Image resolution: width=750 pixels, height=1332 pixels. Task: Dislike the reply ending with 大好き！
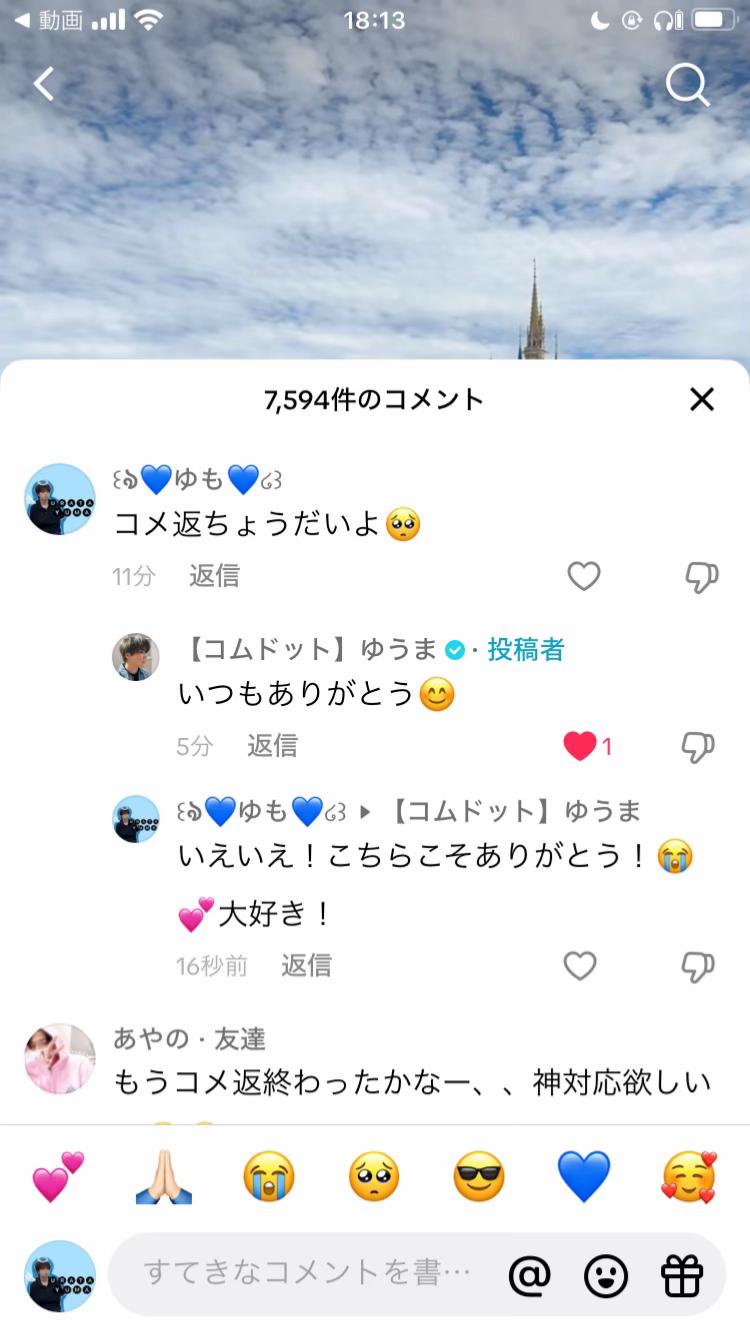point(697,967)
